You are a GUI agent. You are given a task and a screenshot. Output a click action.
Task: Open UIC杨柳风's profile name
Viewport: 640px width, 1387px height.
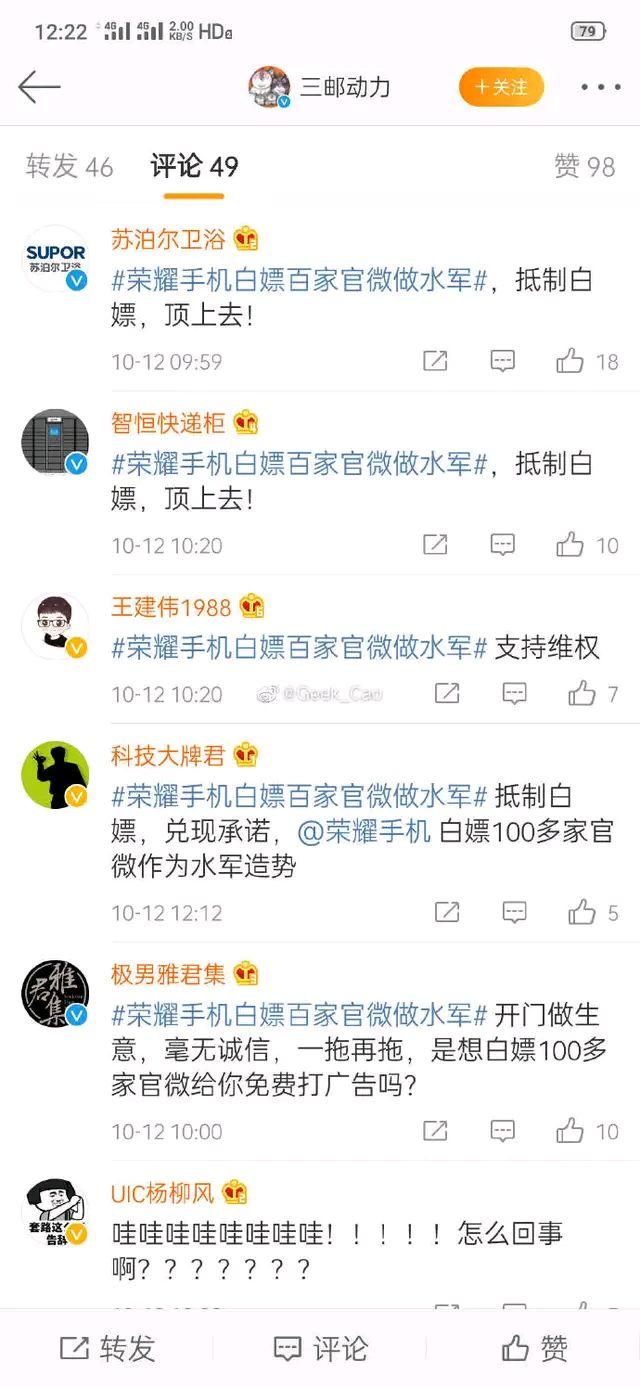point(162,1193)
